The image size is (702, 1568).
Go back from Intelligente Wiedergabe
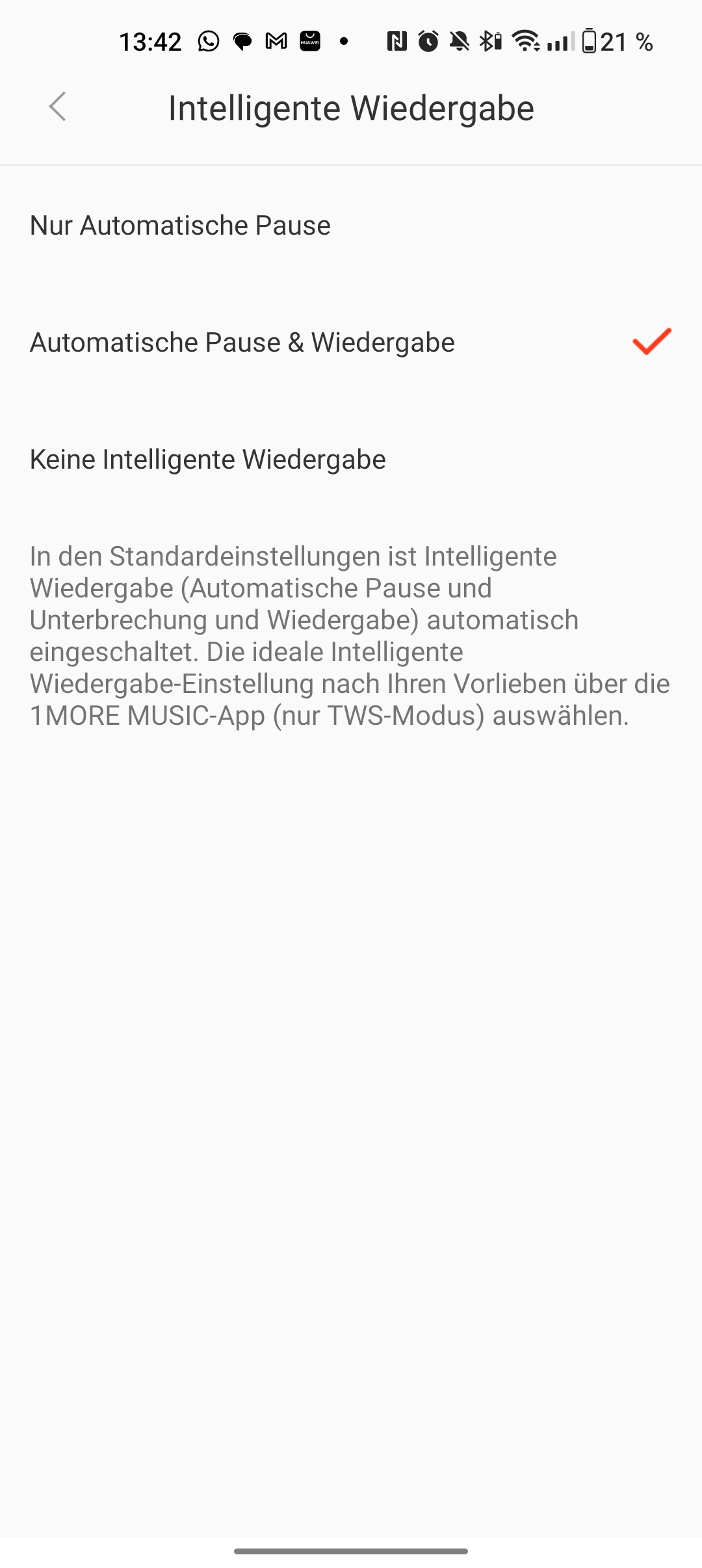click(57, 107)
